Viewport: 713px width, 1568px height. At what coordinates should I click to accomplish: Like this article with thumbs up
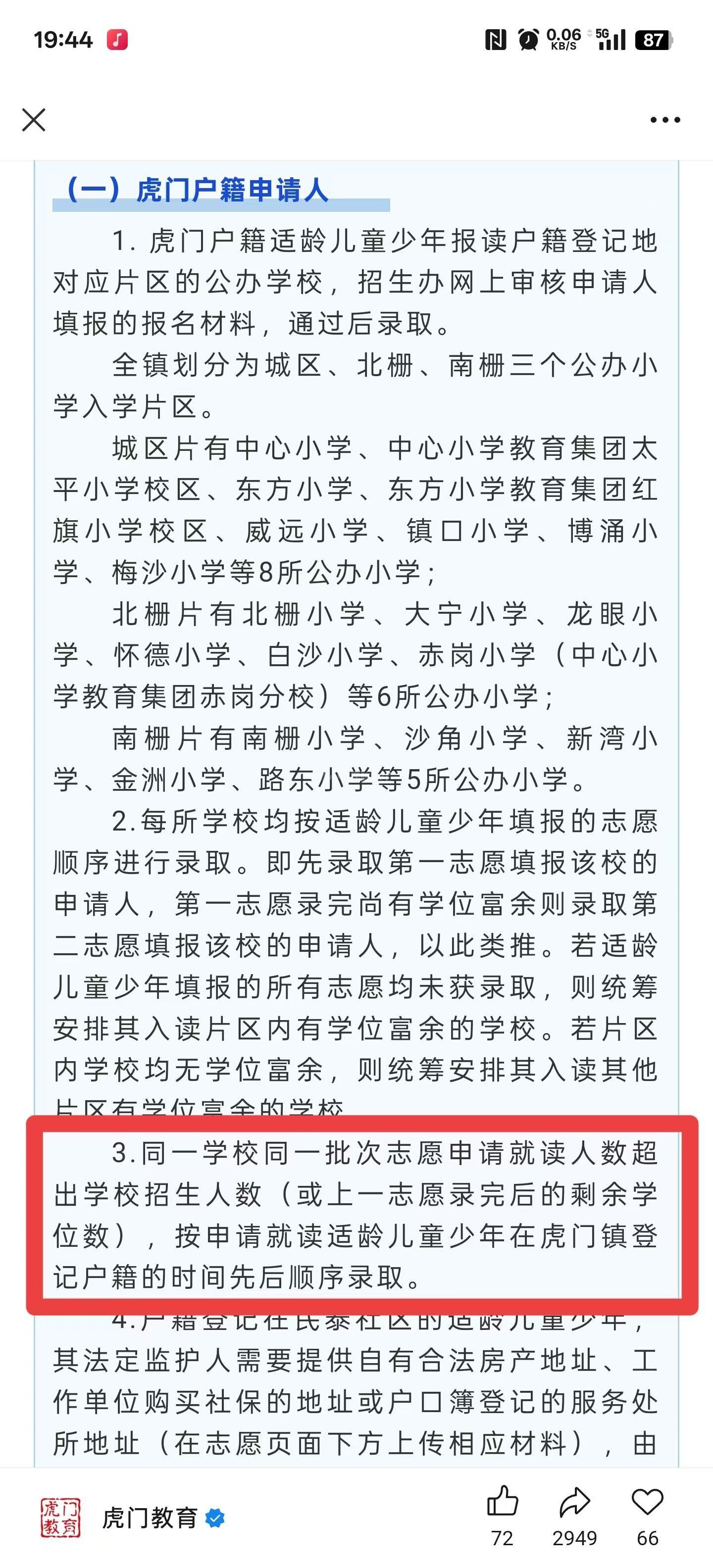(503, 1502)
